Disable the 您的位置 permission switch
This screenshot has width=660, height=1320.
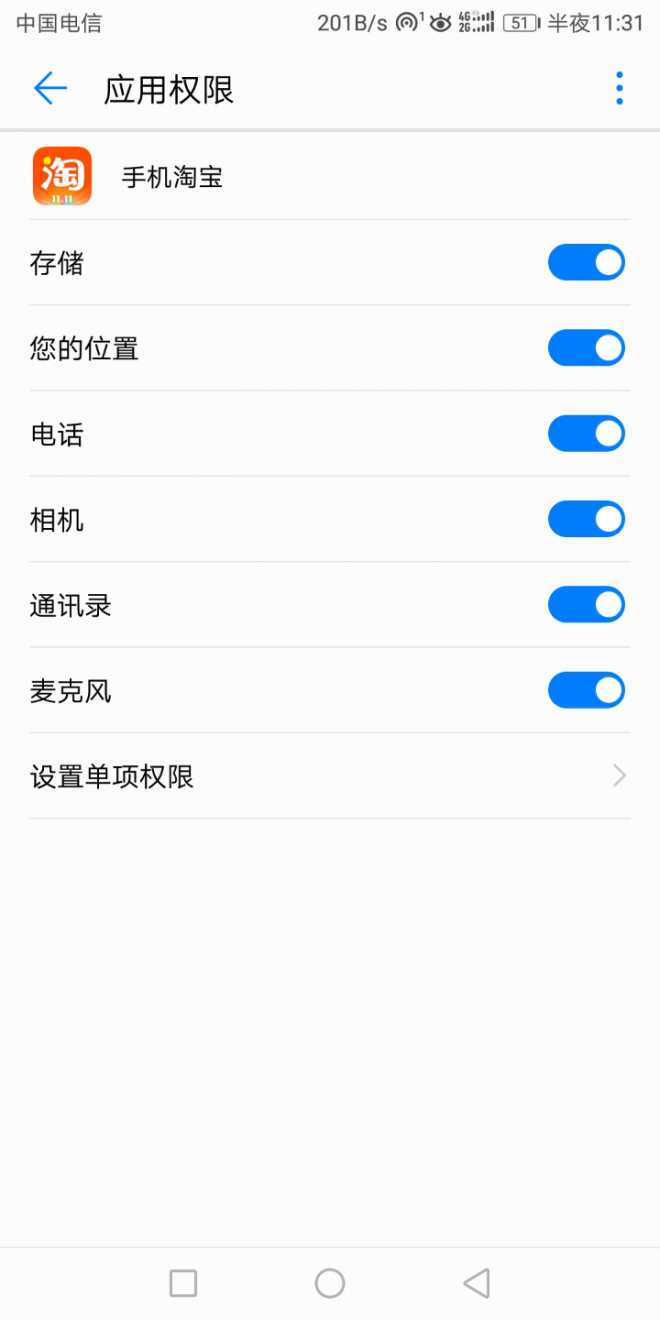click(x=586, y=348)
